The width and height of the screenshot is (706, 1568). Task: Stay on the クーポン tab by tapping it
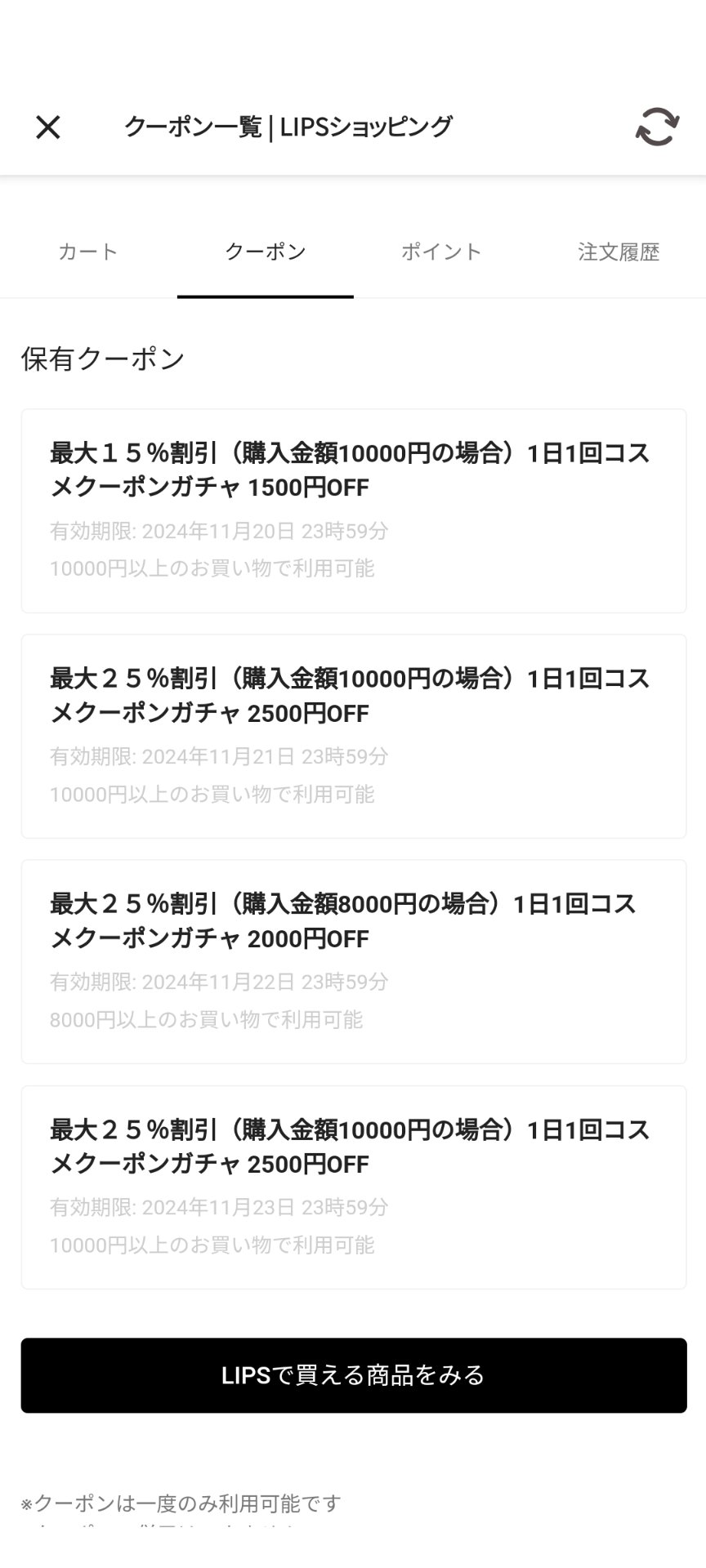pyautogui.click(x=265, y=252)
